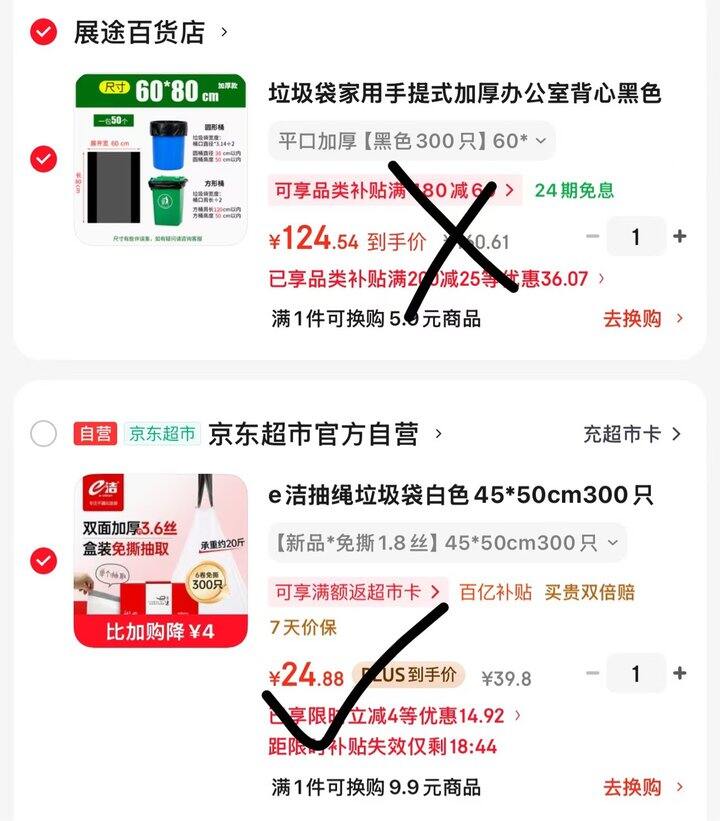Select all items from 京东超市官方自营
720x821 pixels.
(43, 434)
